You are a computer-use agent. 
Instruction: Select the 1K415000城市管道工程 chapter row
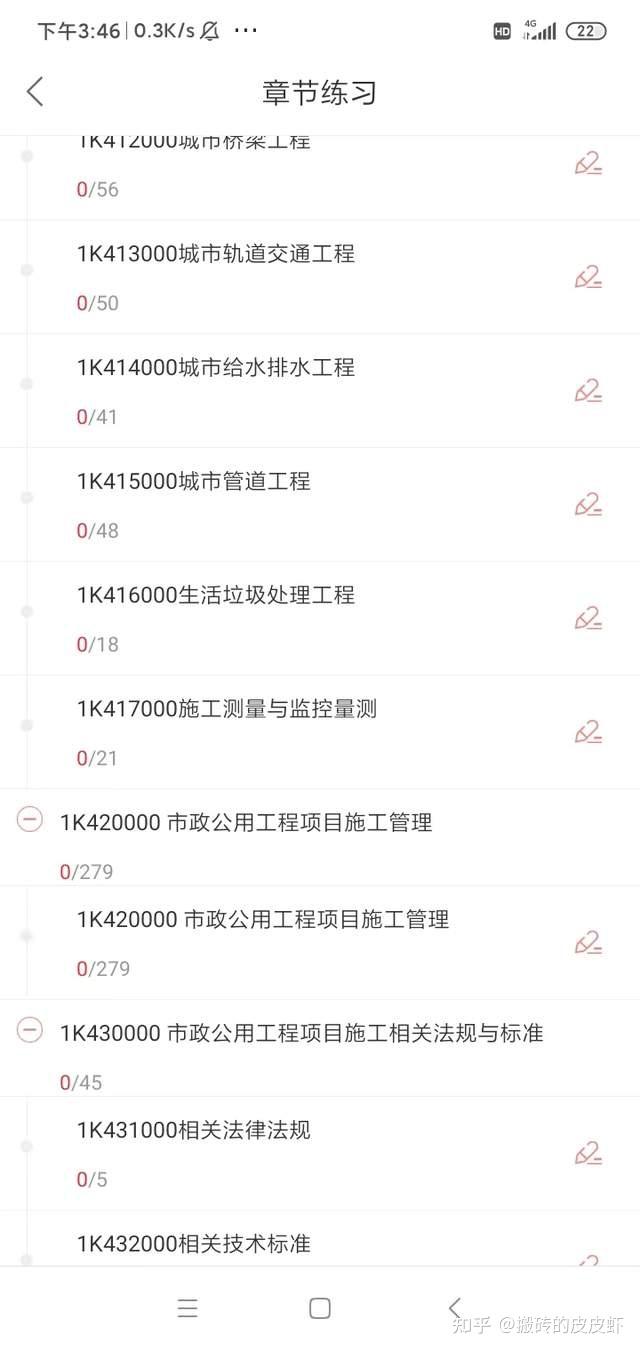[x=194, y=481]
